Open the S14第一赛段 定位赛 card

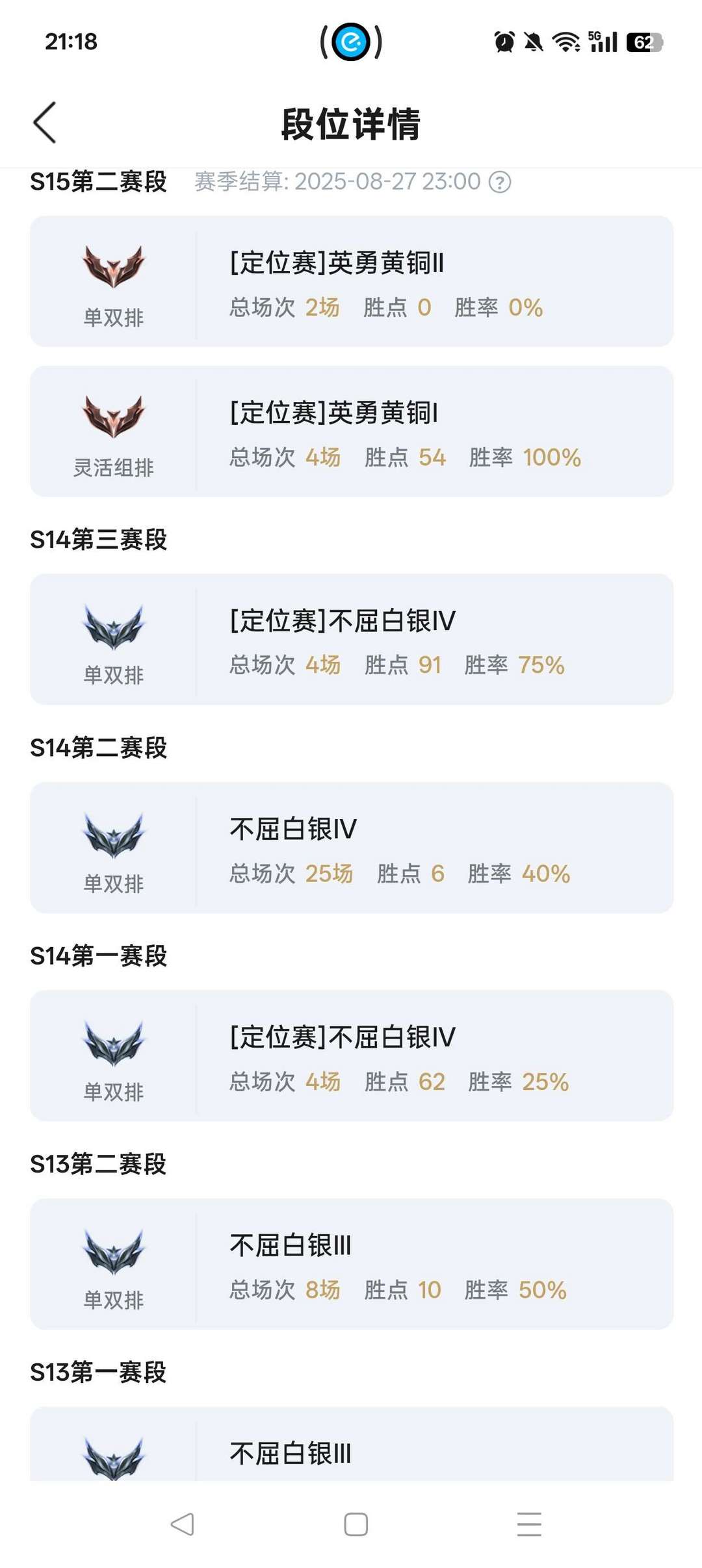click(352, 1056)
